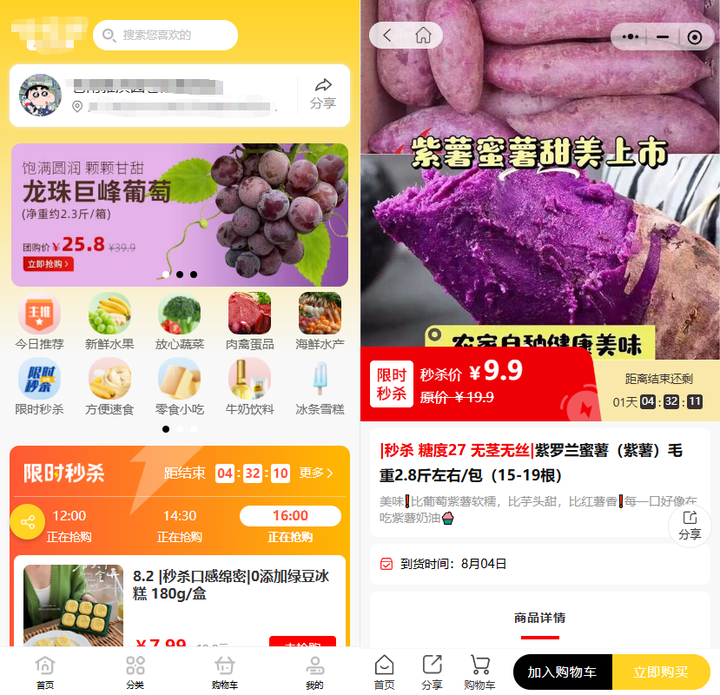This screenshot has width=720, height=695.
Task: Open the 牛奶饮料 category
Action: pos(249,388)
